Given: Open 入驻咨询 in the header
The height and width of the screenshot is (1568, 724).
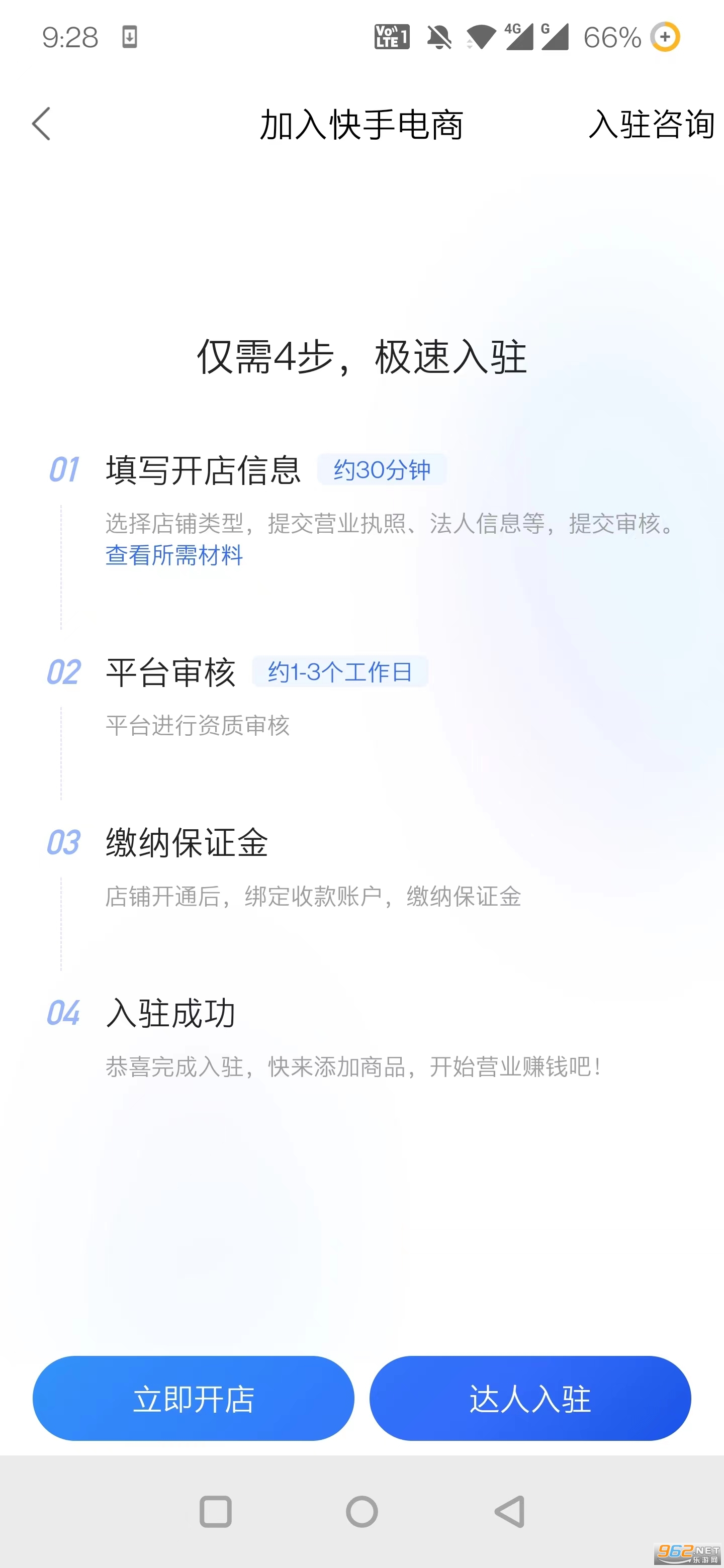Looking at the screenshot, I should [650, 124].
